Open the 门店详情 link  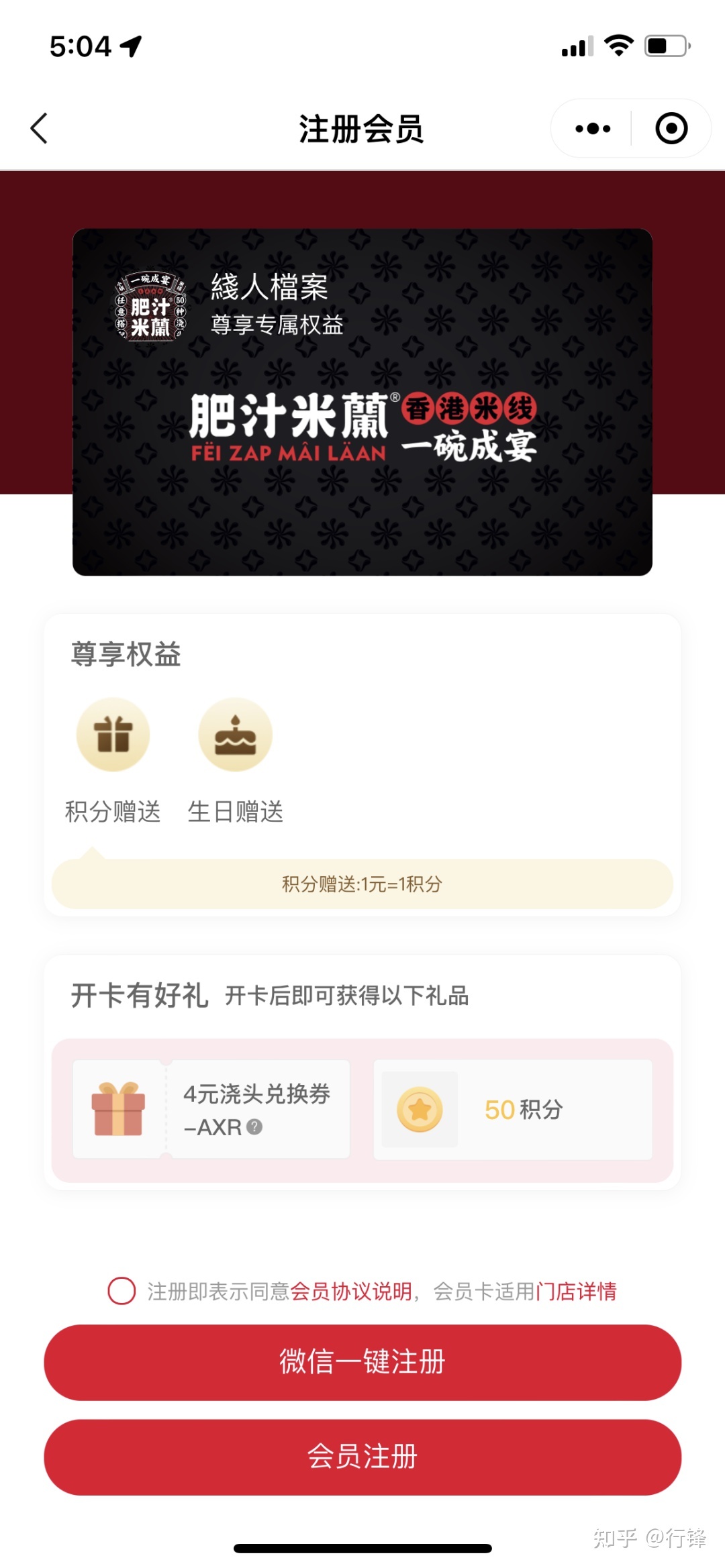point(576,1291)
